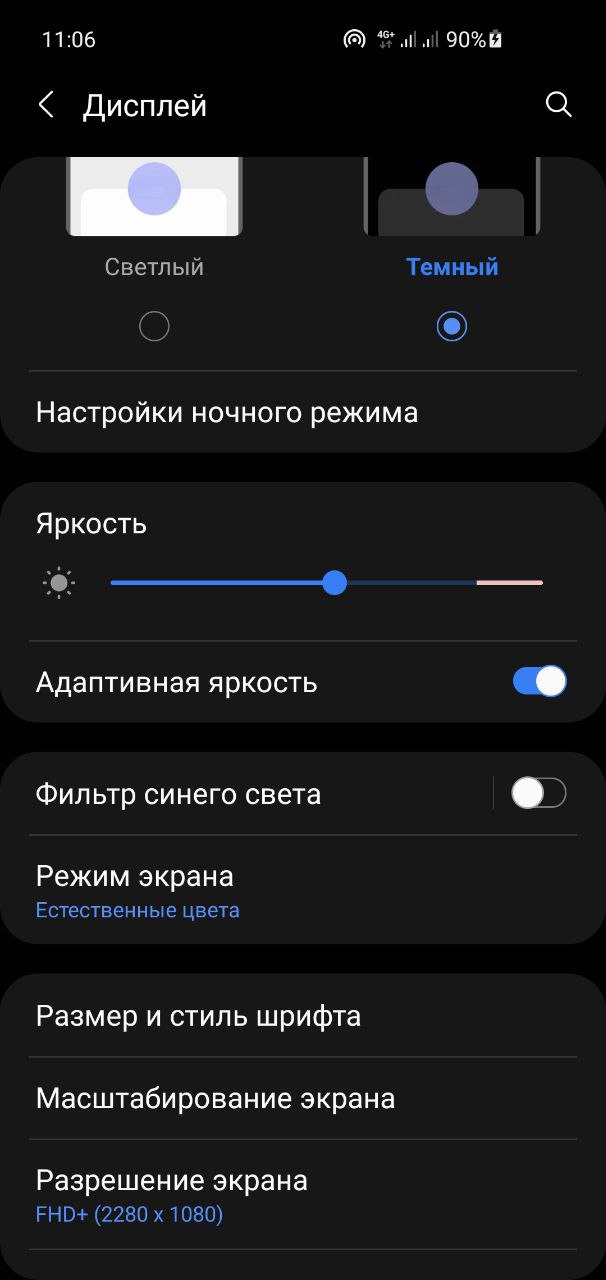Viewport: 606px width, 1280px height.
Task: Tap the Яркость brightness slider
Action: pos(327,583)
